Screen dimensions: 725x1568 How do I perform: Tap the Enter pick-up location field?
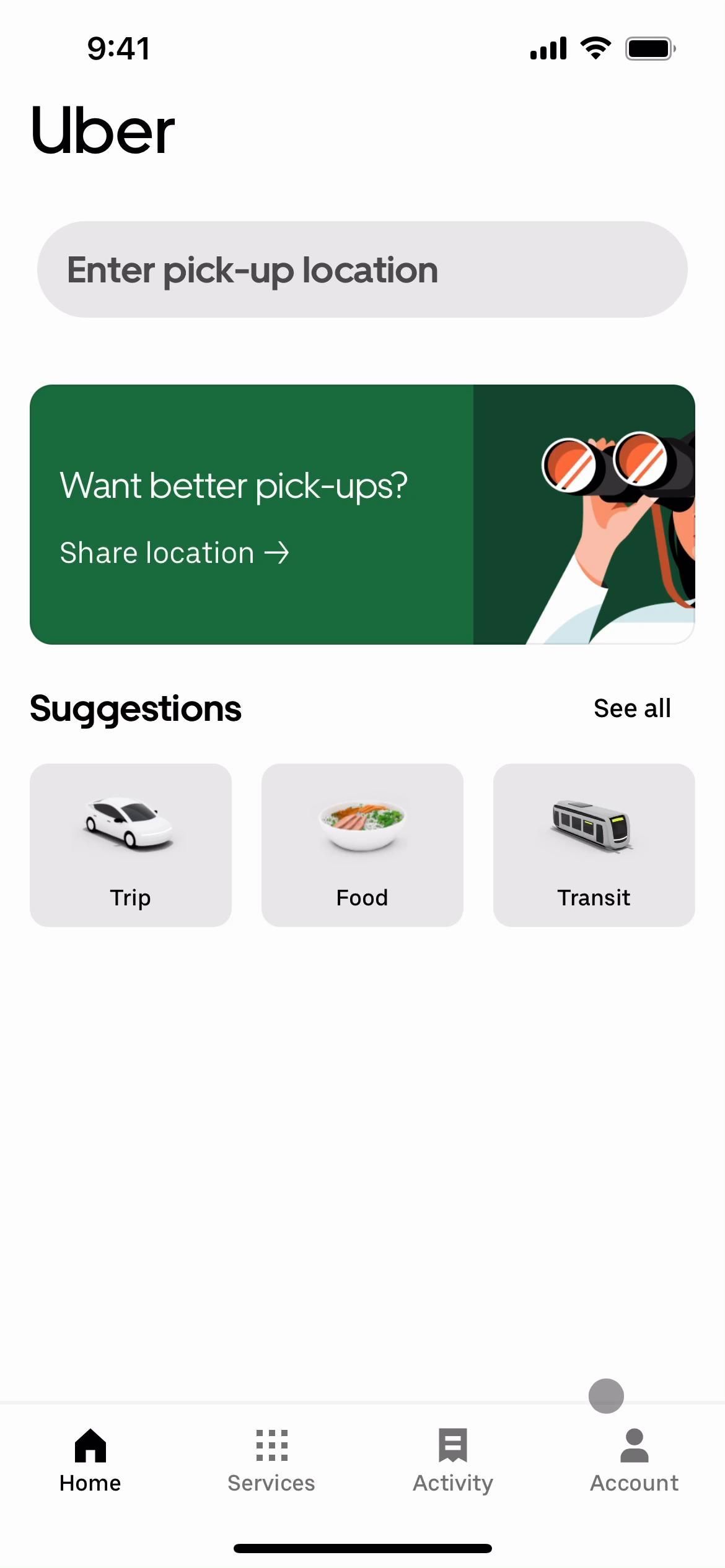point(362,270)
